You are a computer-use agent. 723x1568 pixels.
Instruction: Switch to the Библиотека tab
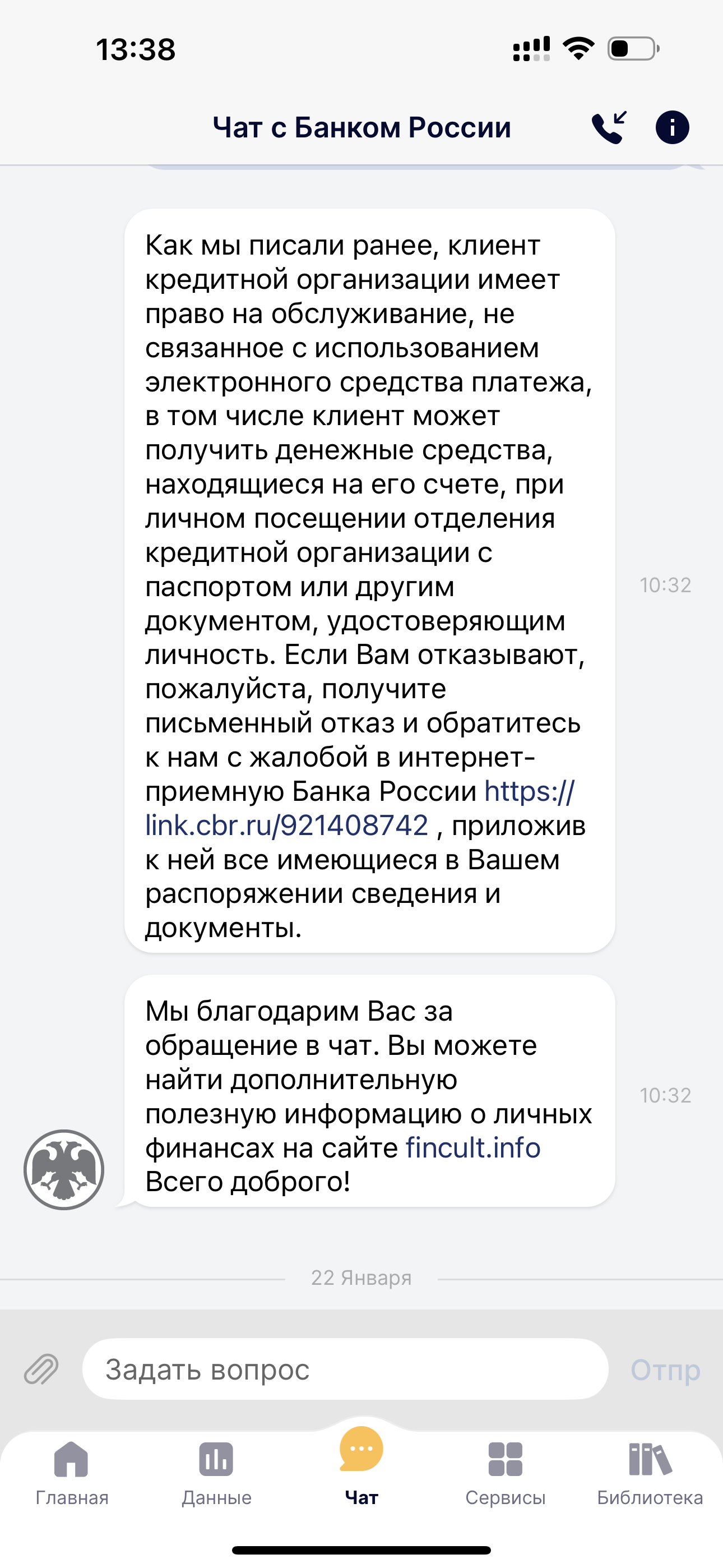(650, 1472)
